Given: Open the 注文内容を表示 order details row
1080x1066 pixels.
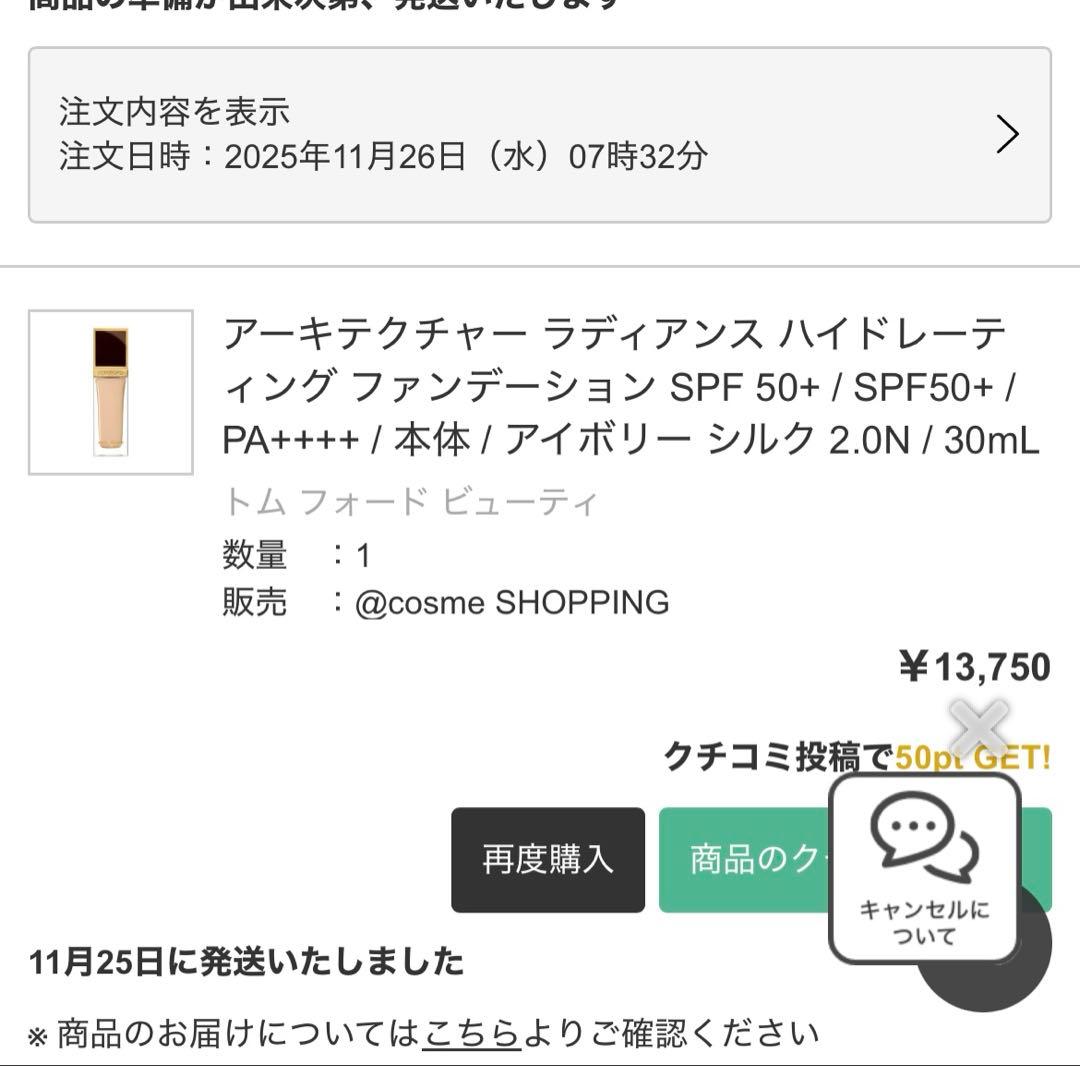Looking at the screenshot, I should click(x=539, y=135).
